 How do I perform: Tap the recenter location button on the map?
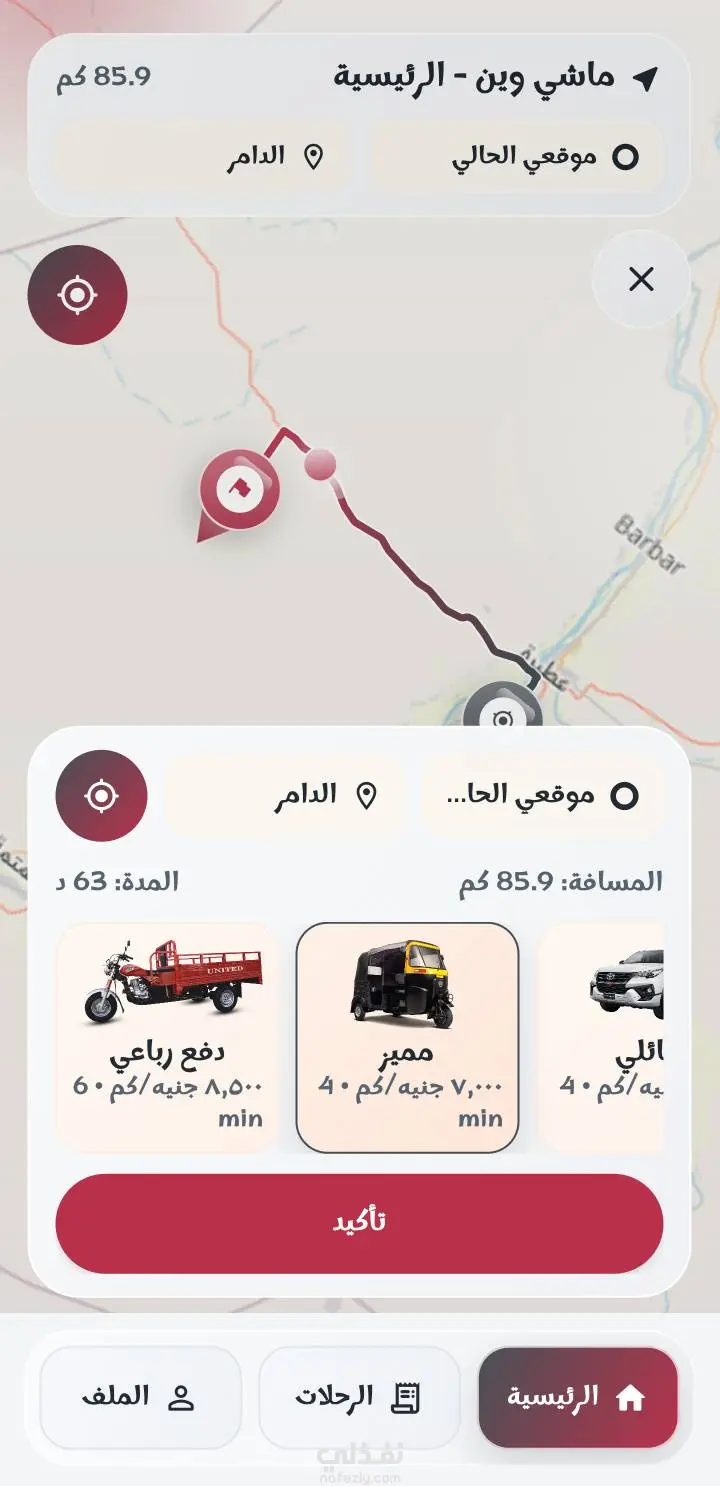click(x=78, y=295)
